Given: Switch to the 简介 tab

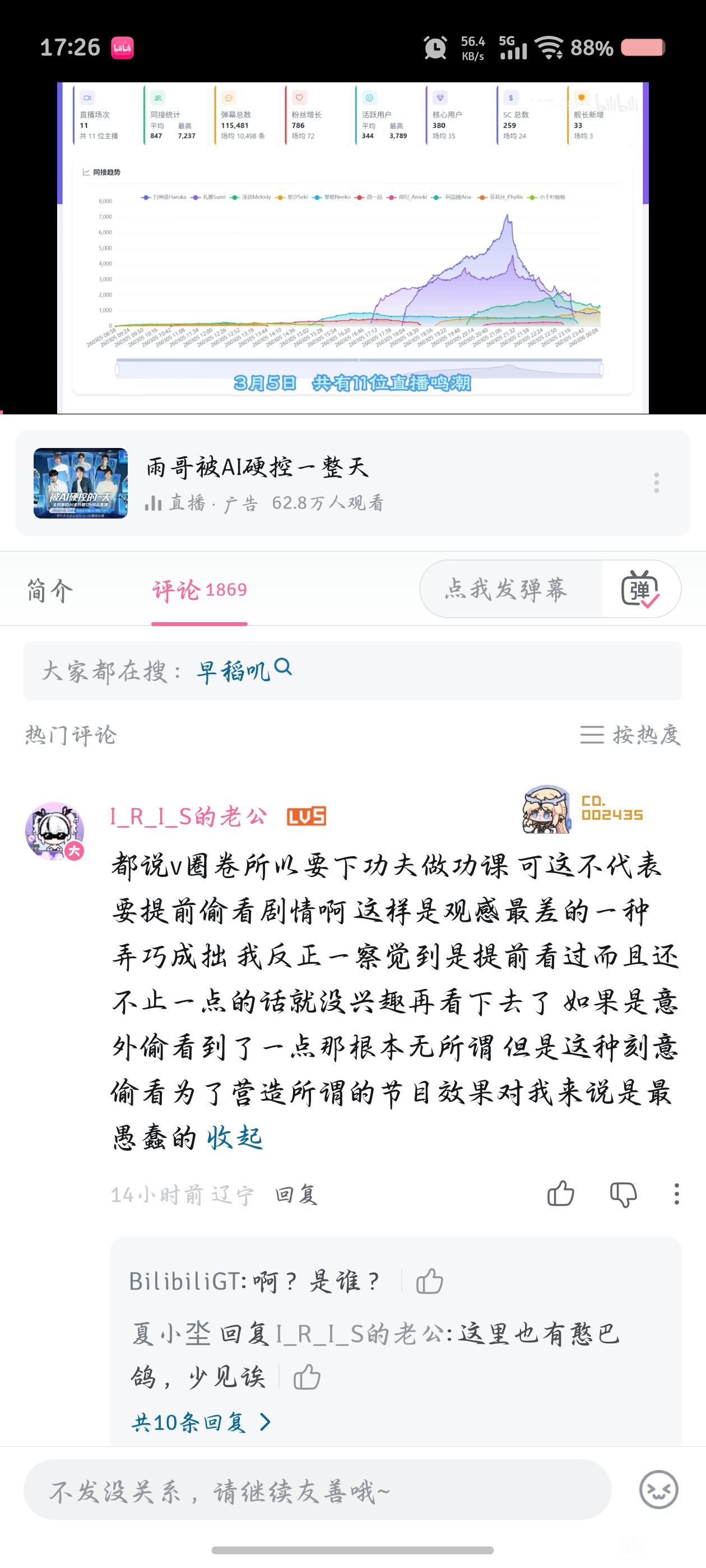Looking at the screenshot, I should point(50,590).
